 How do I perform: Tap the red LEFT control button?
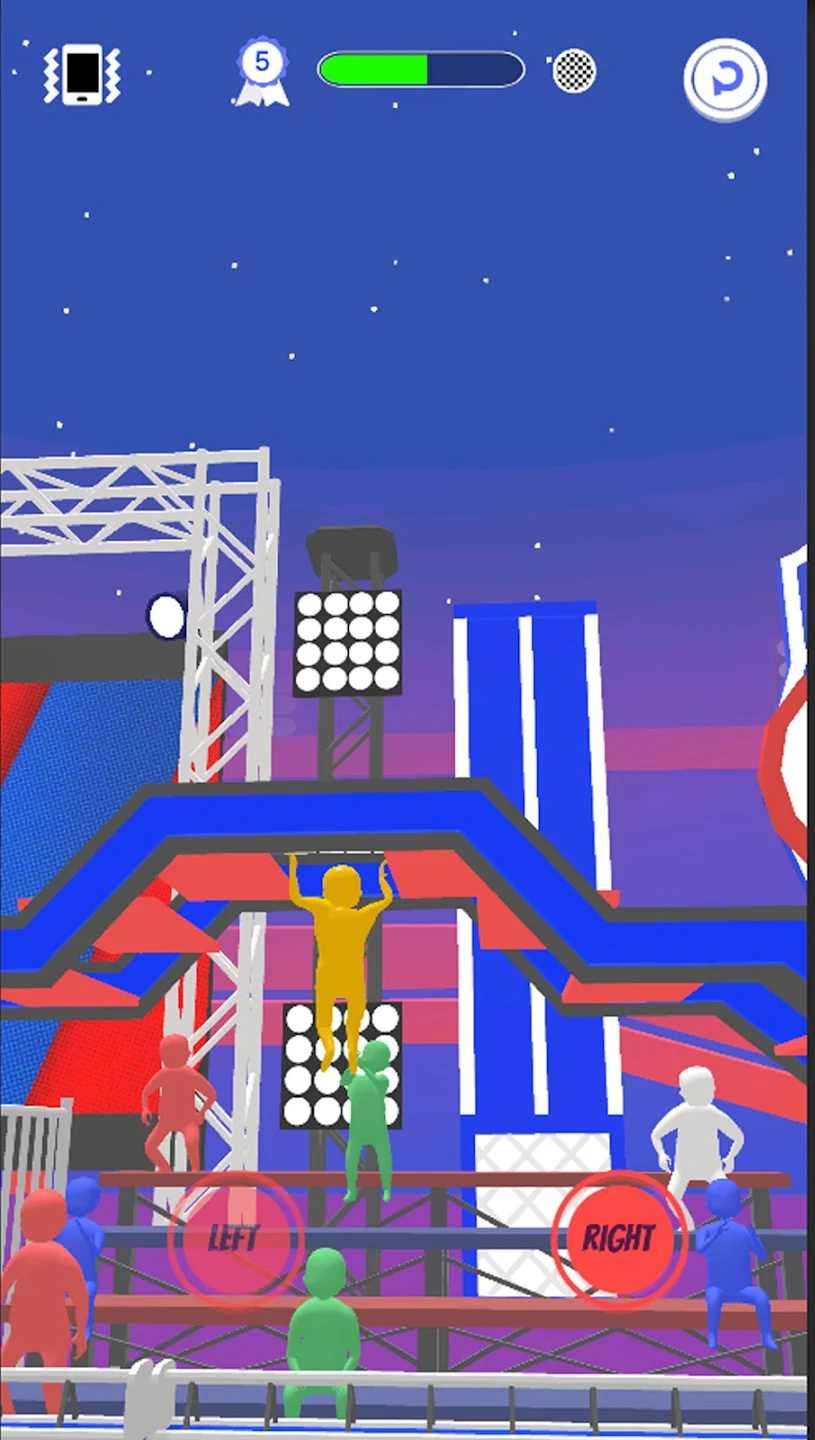(235, 1239)
